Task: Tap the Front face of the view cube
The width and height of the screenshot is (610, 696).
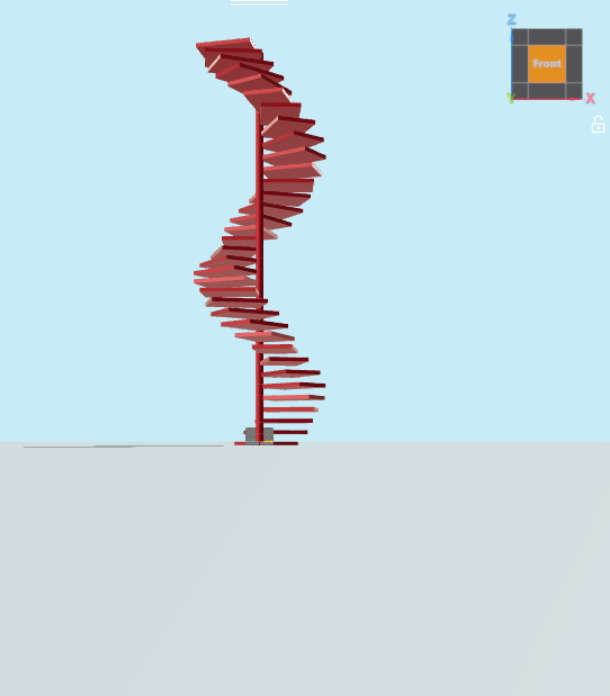Action: pos(546,63)
